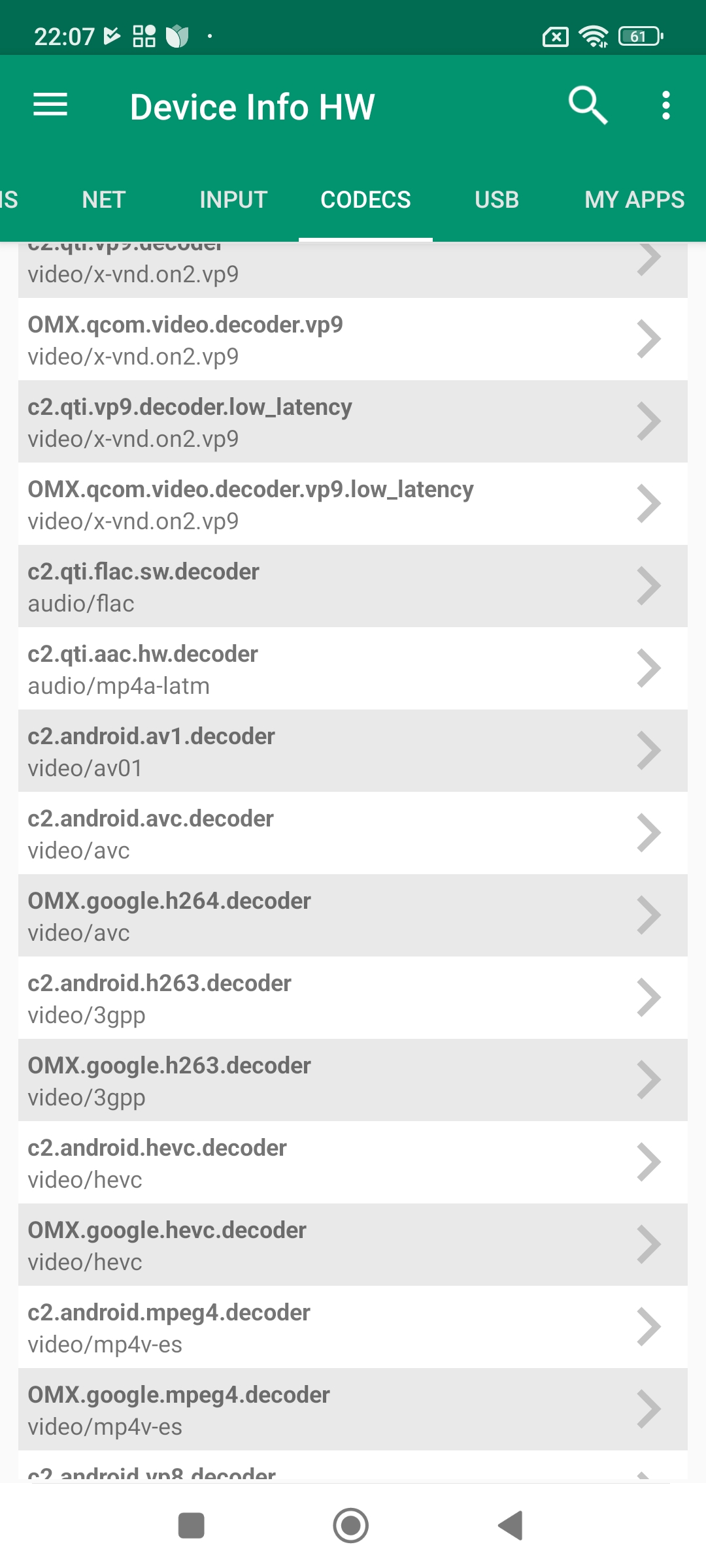Viewport: 706px width, 1568px height.
Task: Go to the MY APPS tab
Action: point(634,199)
